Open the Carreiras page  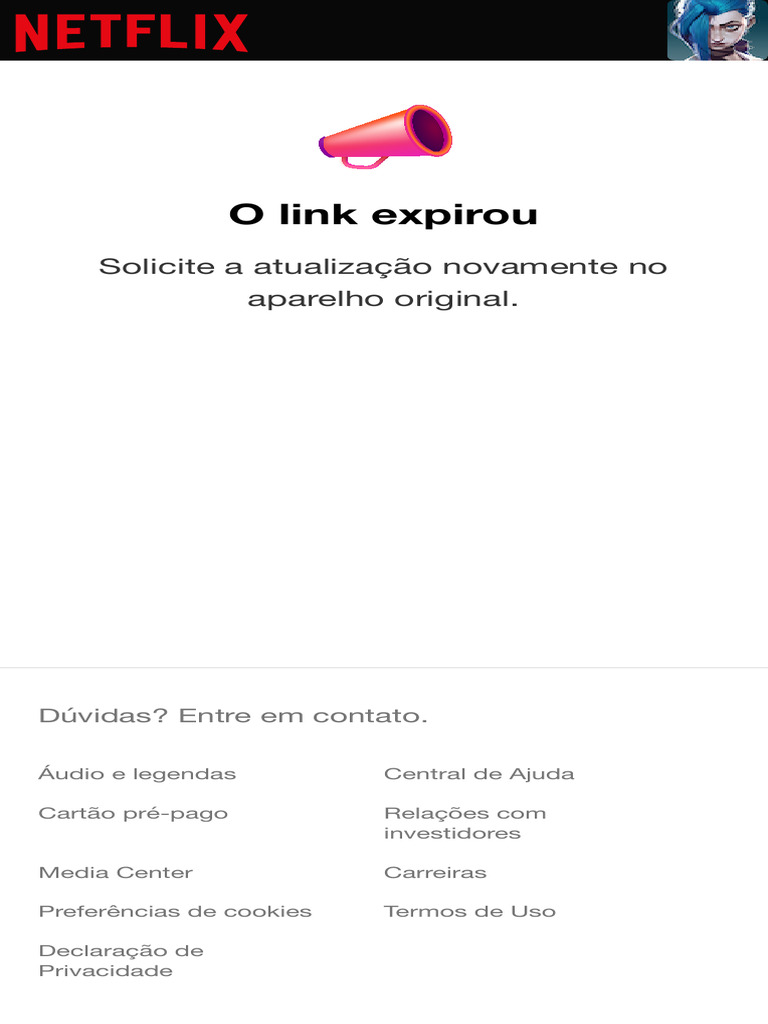click(x=436, y=872)
